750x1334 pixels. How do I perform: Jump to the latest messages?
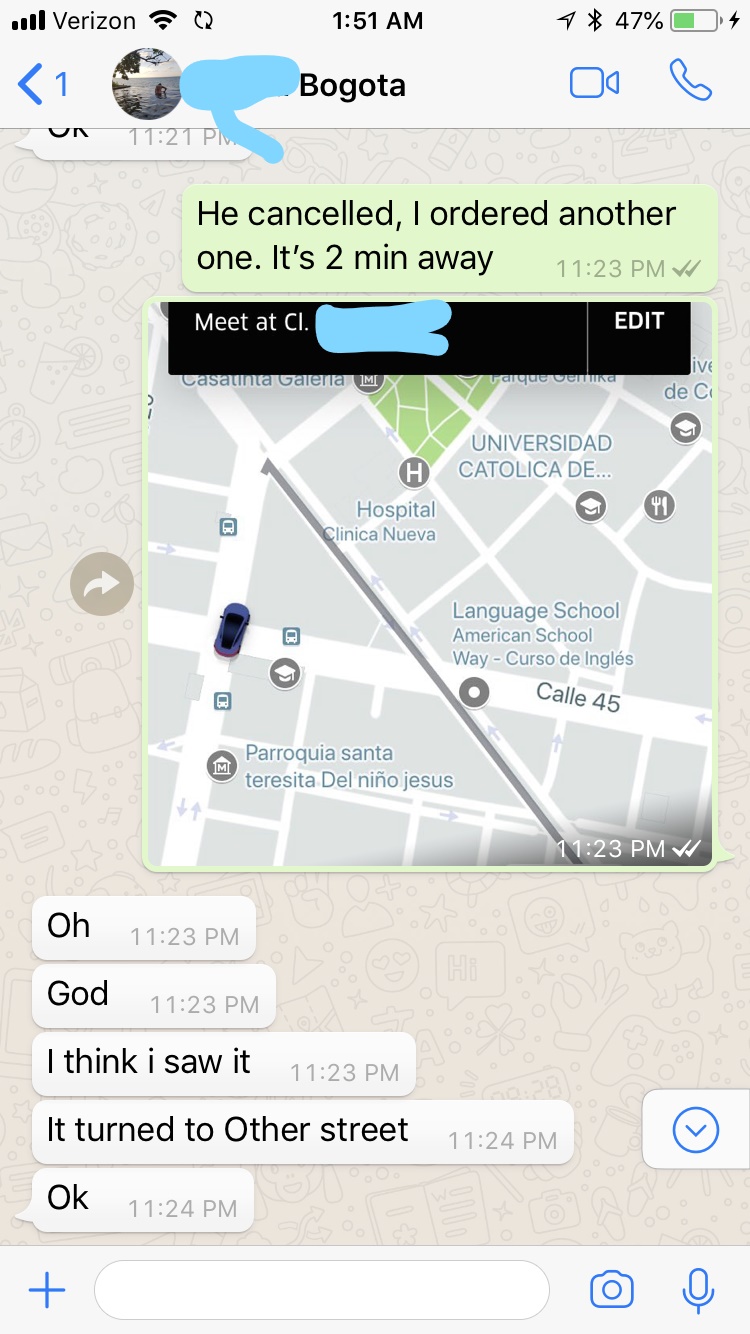pyautogui.click(x=695, y=1130)
